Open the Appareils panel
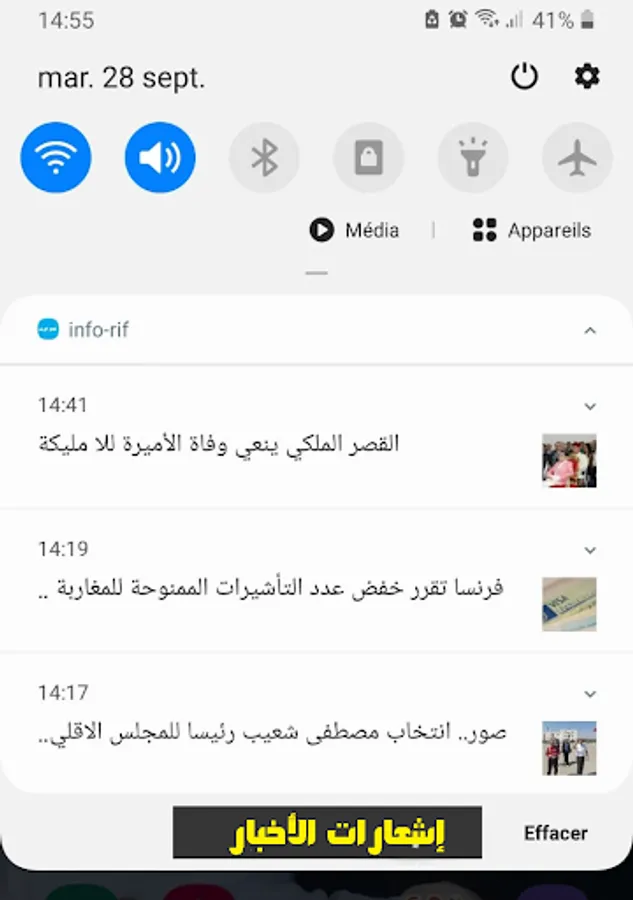633x900 pixels. pyautogui.click(x=531, y=230)
